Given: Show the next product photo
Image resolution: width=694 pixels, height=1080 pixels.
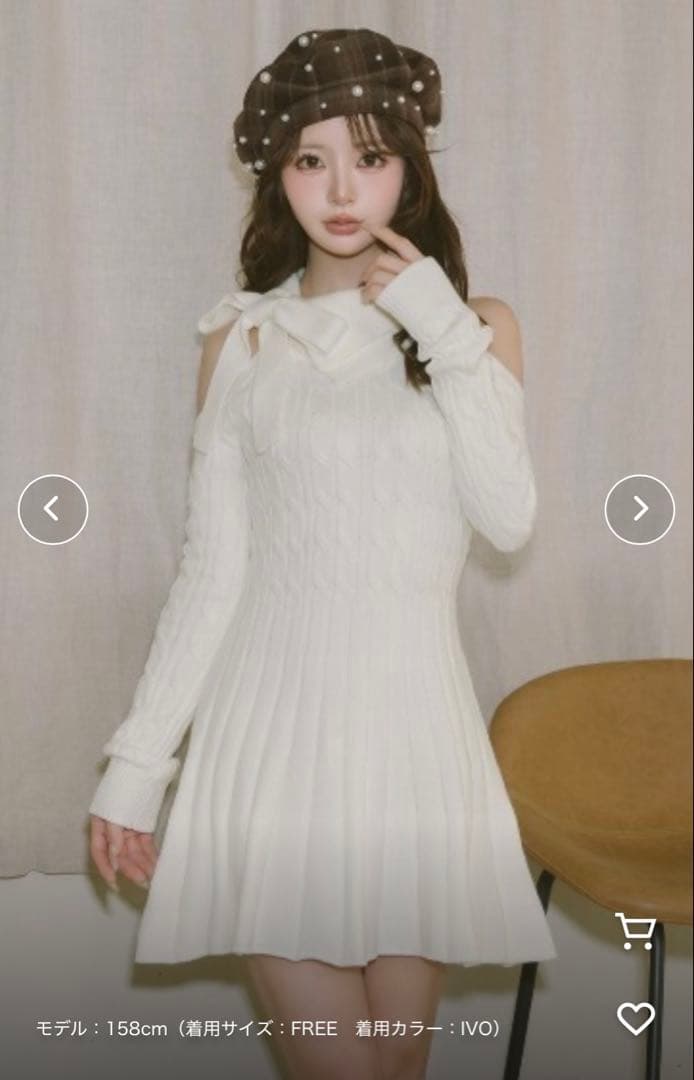Looking at the screenshot, I should 640,509.
